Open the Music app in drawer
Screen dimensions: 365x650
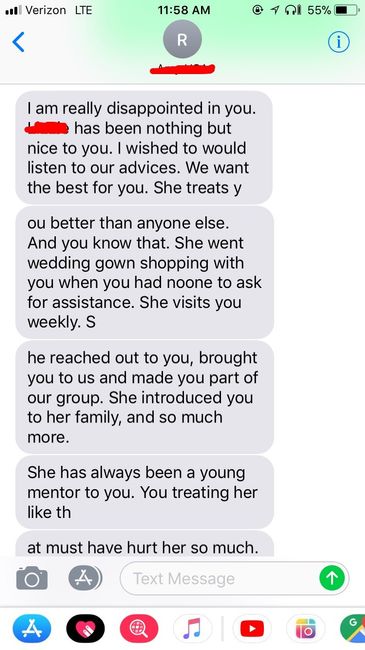(x=192, y=628)
